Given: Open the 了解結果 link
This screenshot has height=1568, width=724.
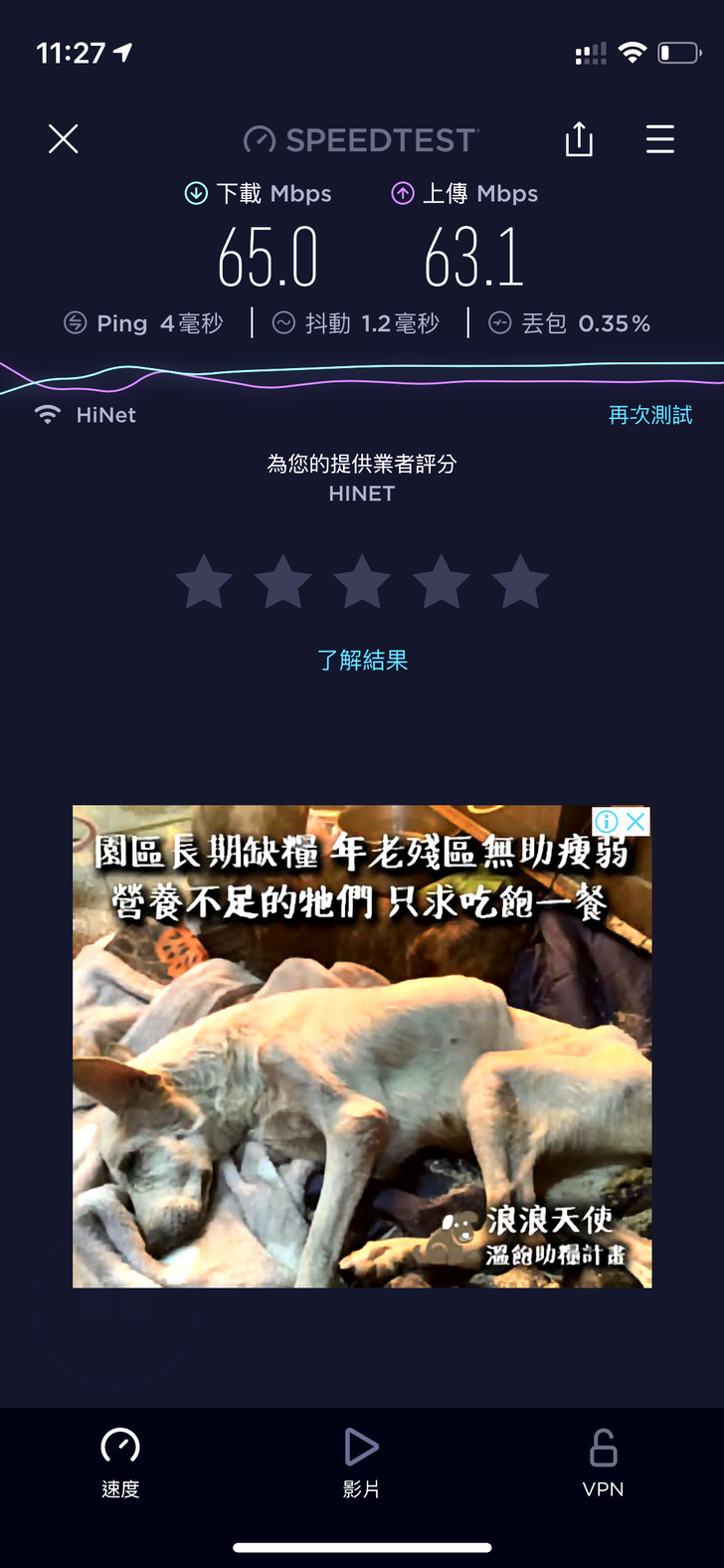Looking at the screenshot, I should pyautogui.click(x=362, y=660).
